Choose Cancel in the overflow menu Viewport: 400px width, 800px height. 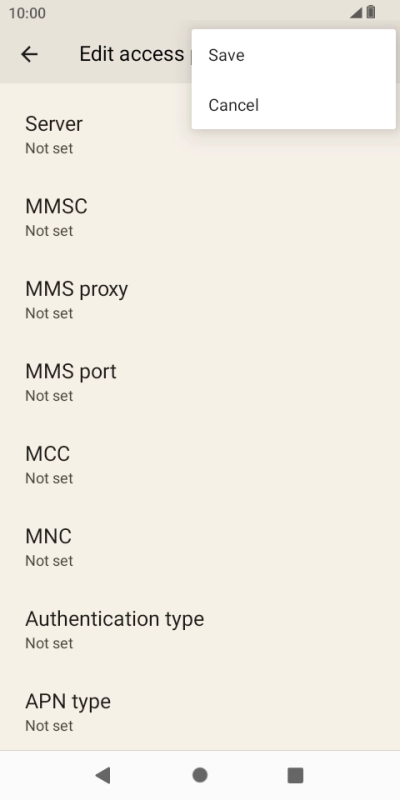tap(293, 105)
